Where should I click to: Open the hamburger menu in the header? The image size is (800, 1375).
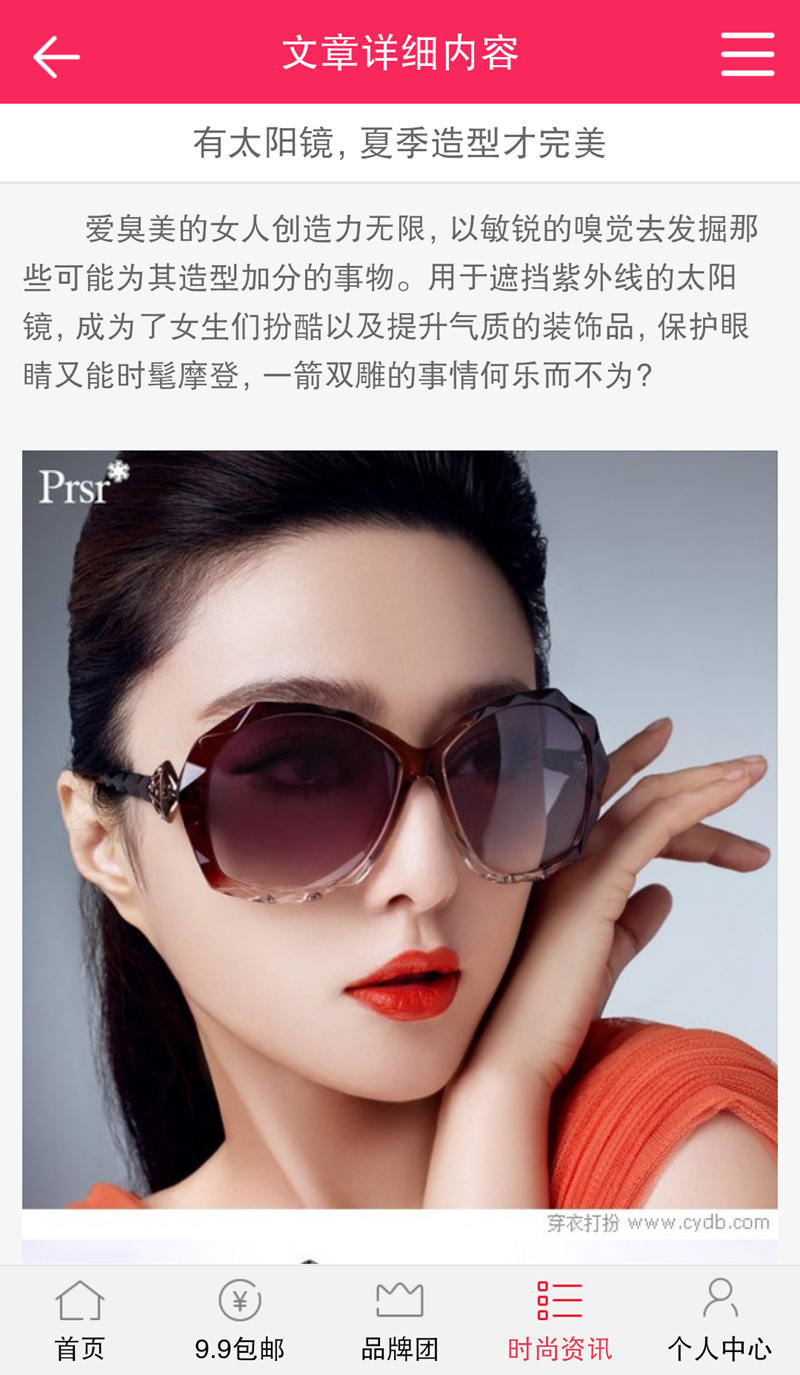(x=747, y=54)
